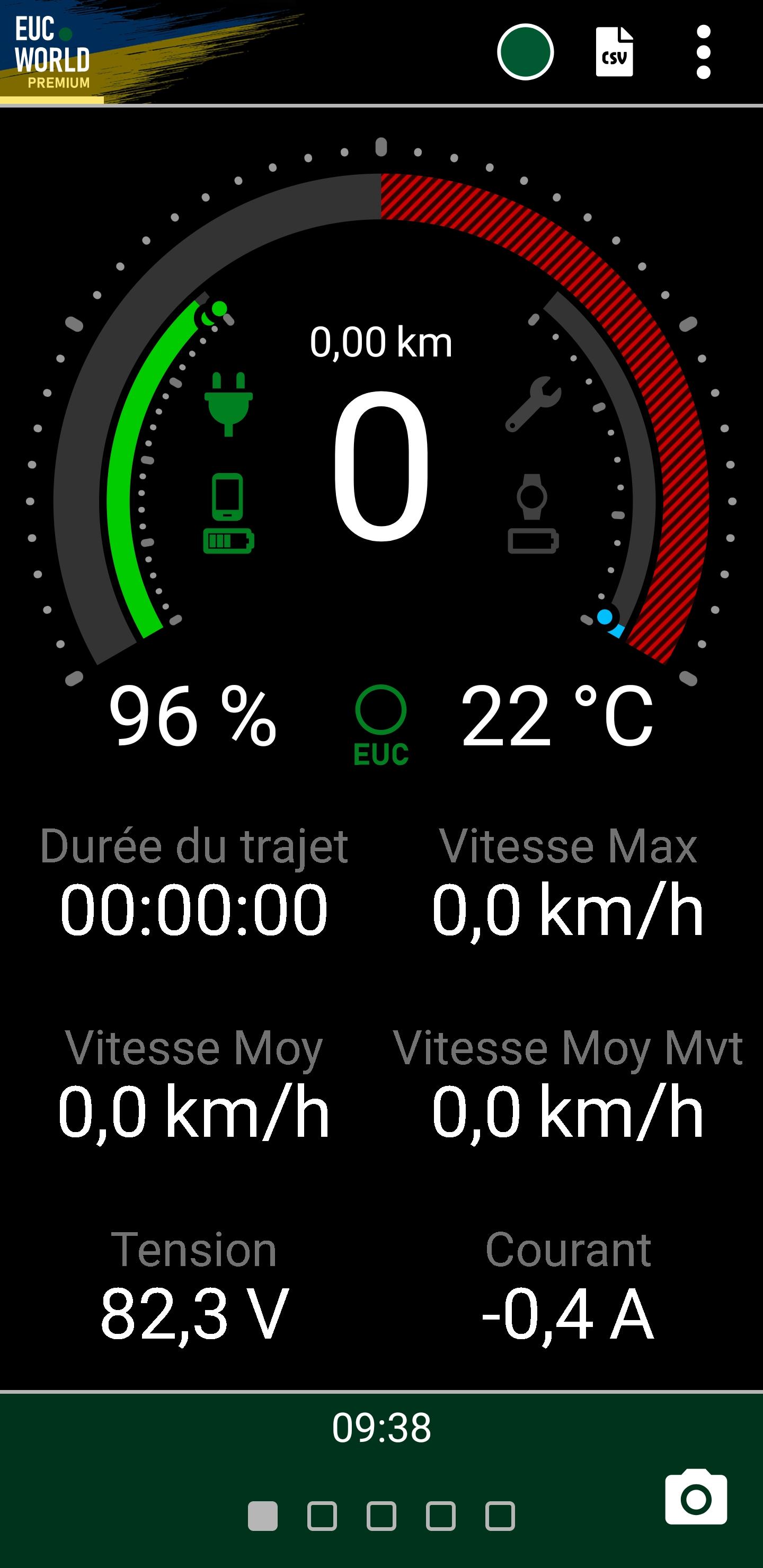Screen dimensions: 763x1568
Task: Select the fifth page indicator square
Action: click(500, 1516)
